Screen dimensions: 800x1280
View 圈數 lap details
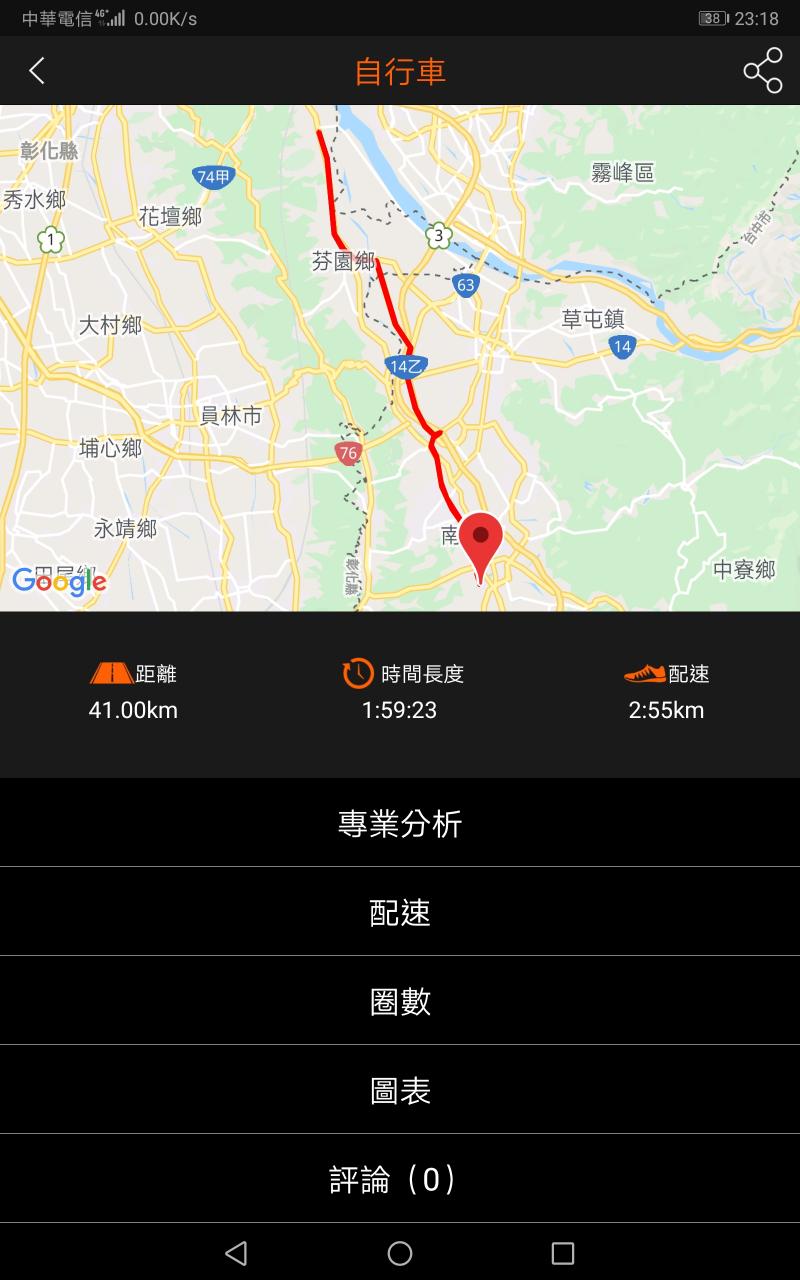(x=400, y=1001)
